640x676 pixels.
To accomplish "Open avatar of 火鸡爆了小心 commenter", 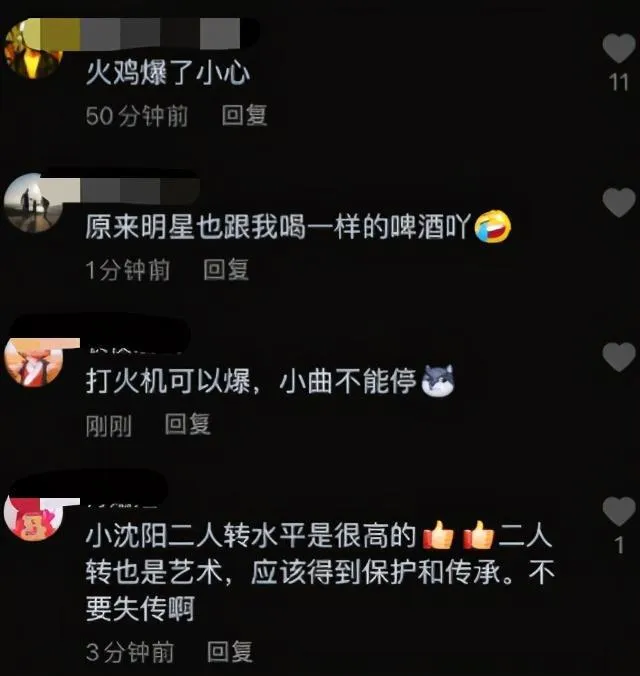I will click(x=34, y=47).
